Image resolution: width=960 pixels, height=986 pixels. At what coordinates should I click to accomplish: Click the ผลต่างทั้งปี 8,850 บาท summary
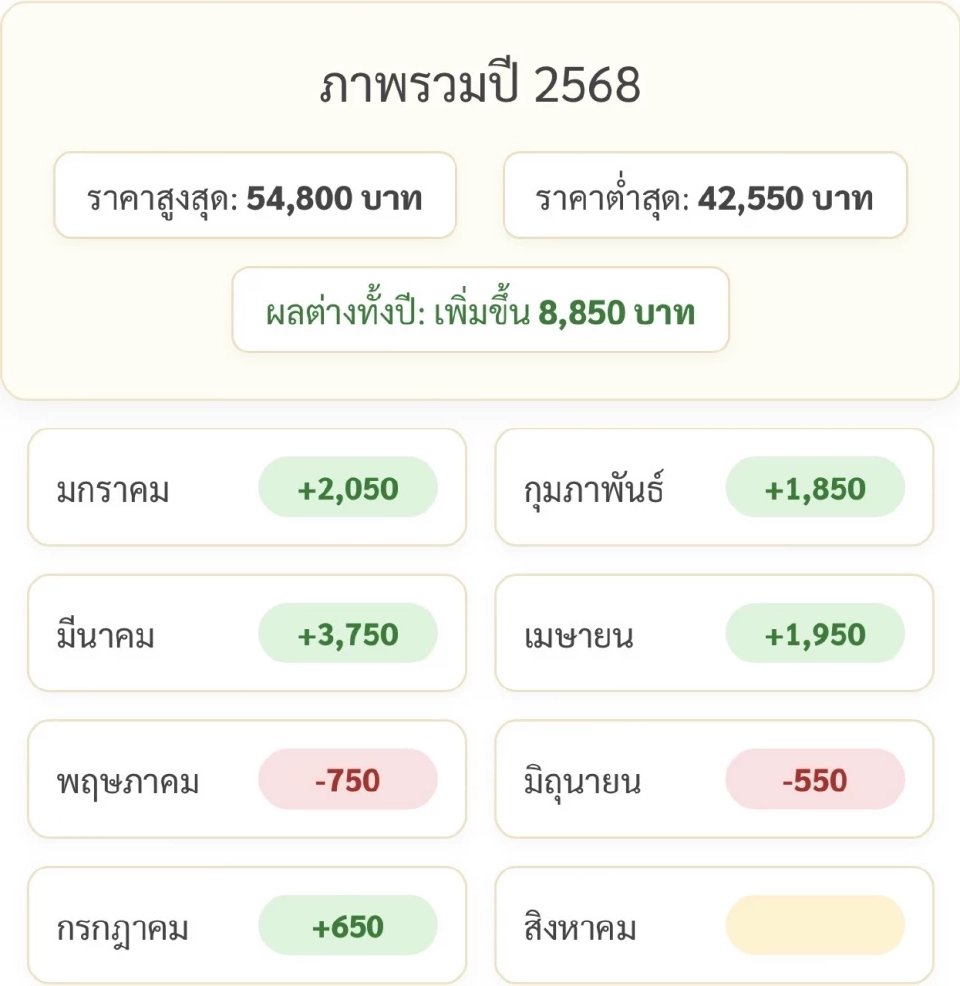[x=480, y=311]
